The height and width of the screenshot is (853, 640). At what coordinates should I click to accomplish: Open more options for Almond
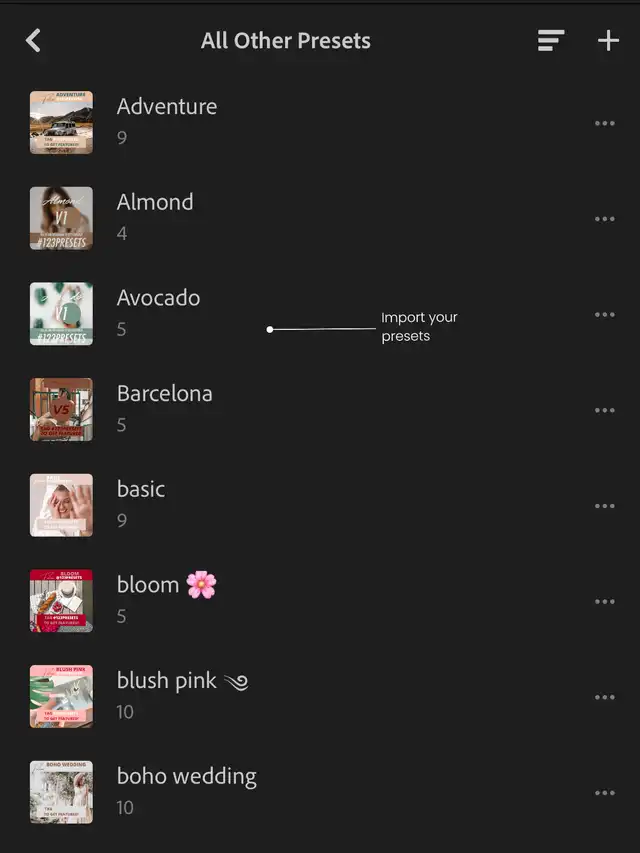point(605,219)
